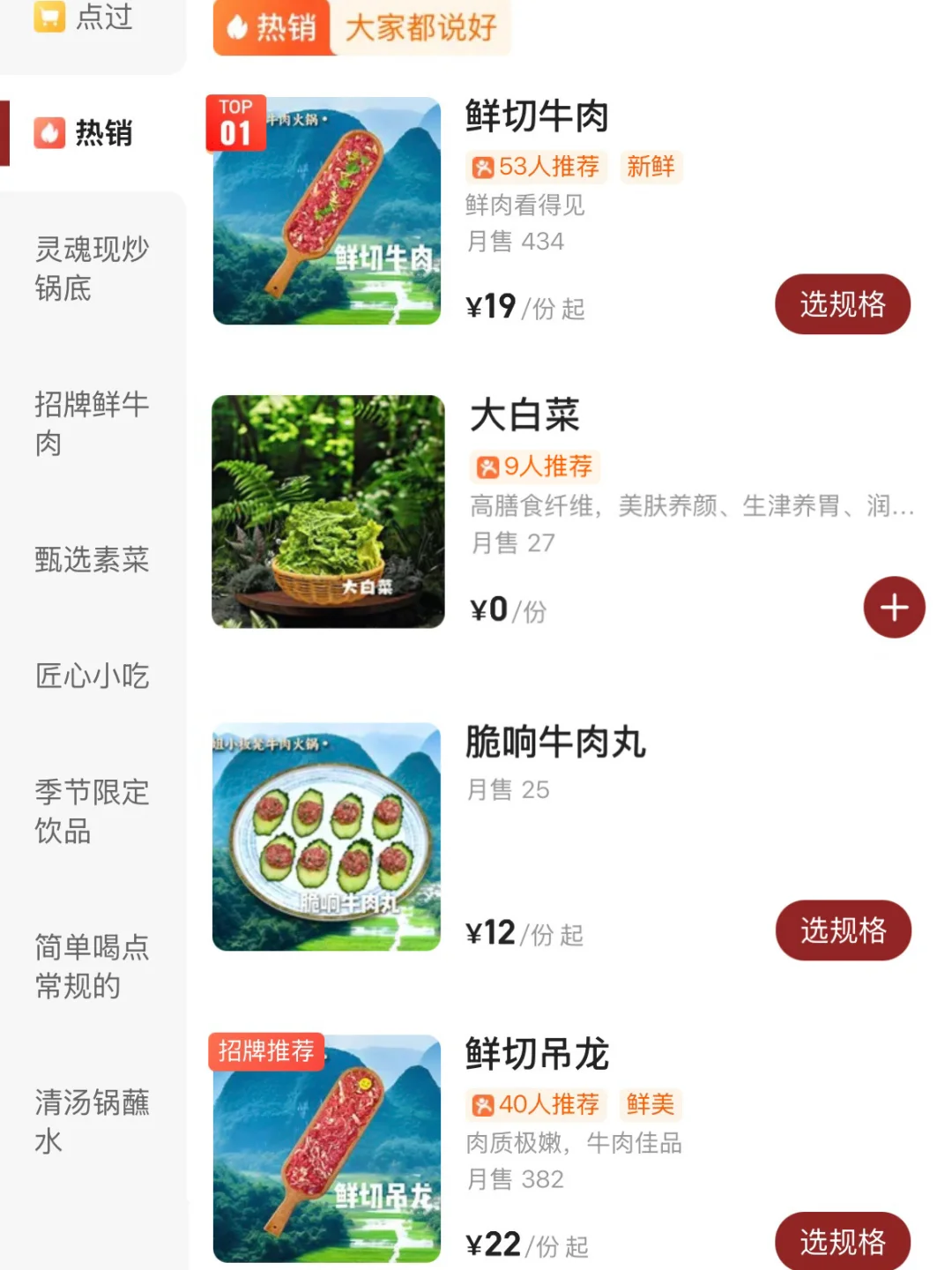Choose specs for 鲜切吊龙
Image resolution: width=952 pixels, height=1270 pixels.
click(842, 1241)
